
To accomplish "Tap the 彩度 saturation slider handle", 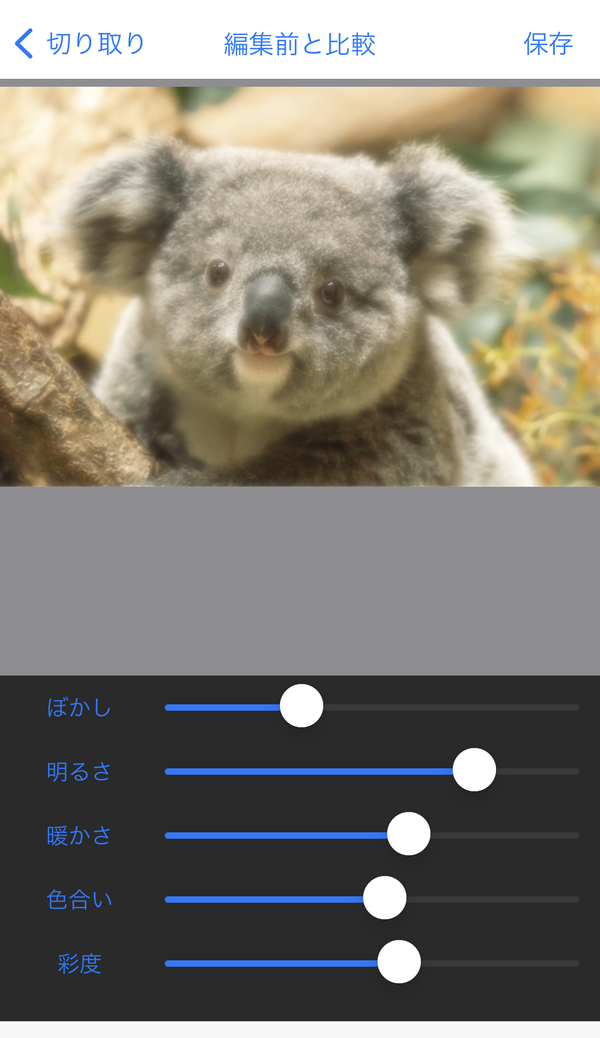I will [399, 961].
